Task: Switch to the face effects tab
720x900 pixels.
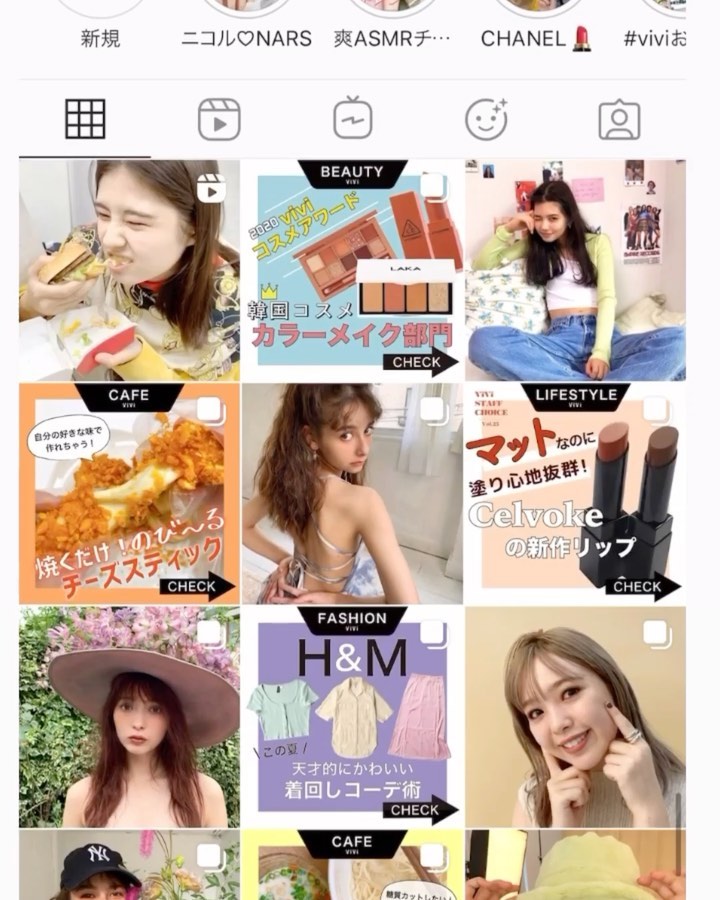Action: (486, 120)
